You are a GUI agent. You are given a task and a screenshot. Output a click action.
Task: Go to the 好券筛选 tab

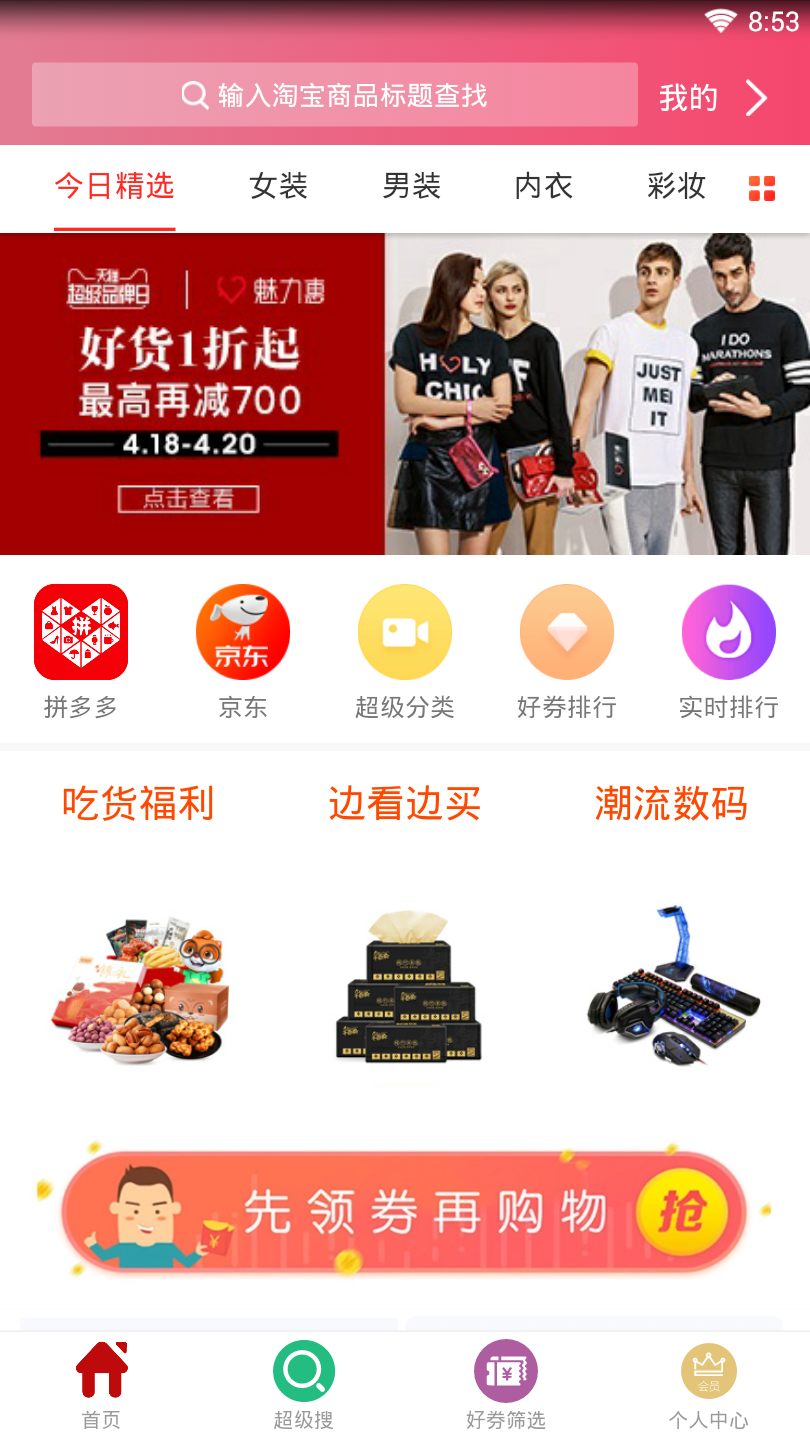pyautogui.click(x=506, y=1386)
